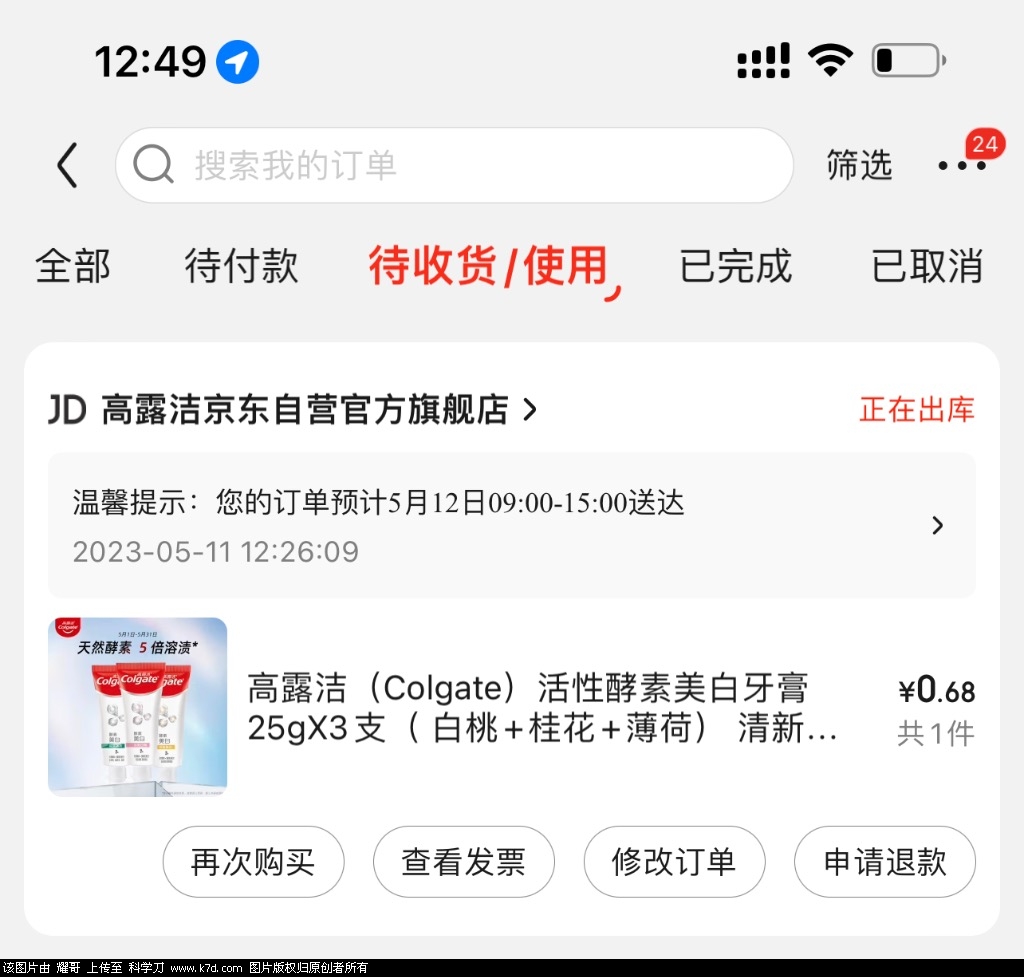The width and height of the screenshot is (1024, 977).
Task: Go back with the top-left arrow
Action: pos(67,165)
